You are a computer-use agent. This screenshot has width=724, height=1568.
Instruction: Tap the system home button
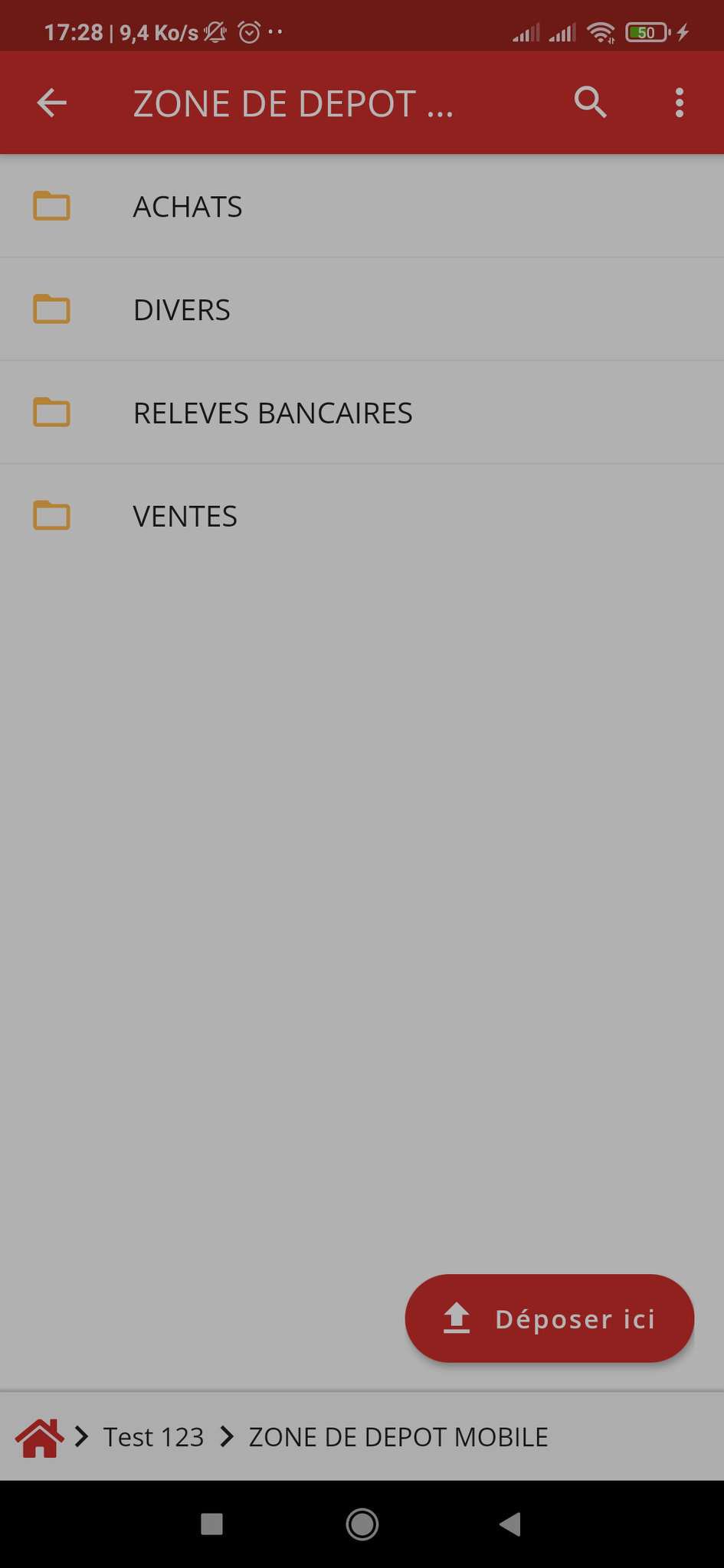(362, 1524)
